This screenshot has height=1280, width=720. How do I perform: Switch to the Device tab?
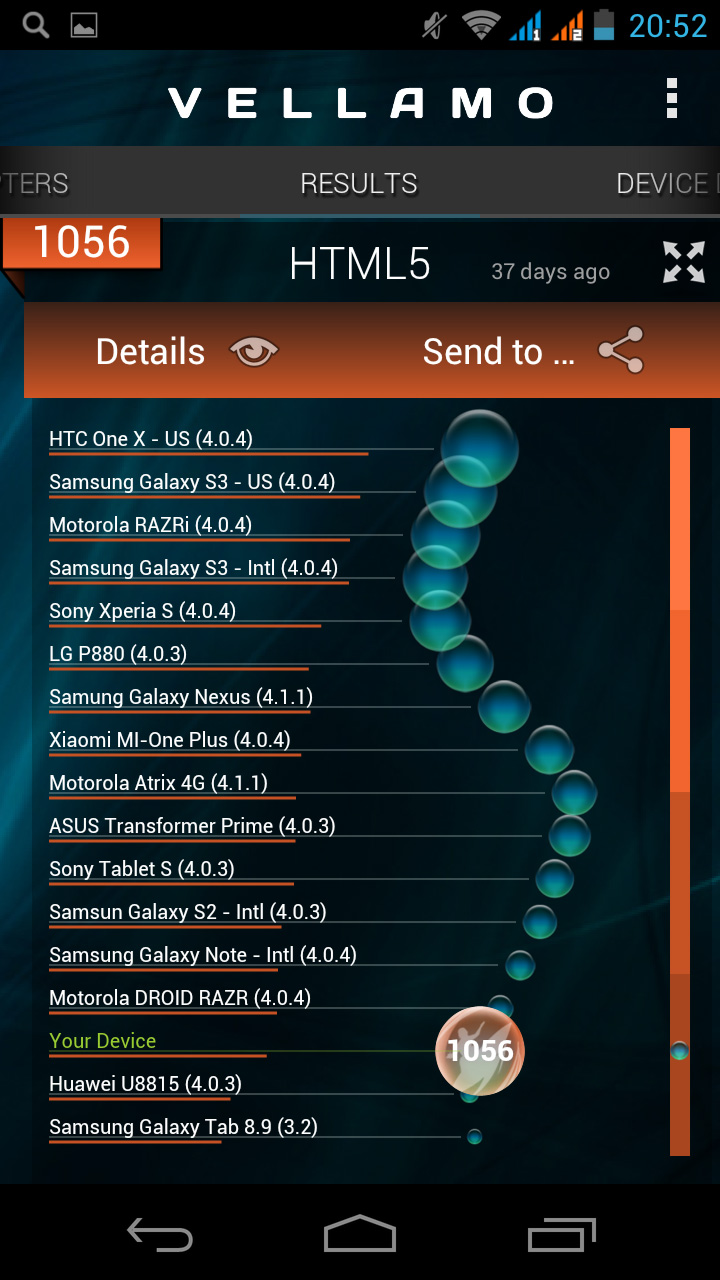pyautogui.click(x=666, y=183)
